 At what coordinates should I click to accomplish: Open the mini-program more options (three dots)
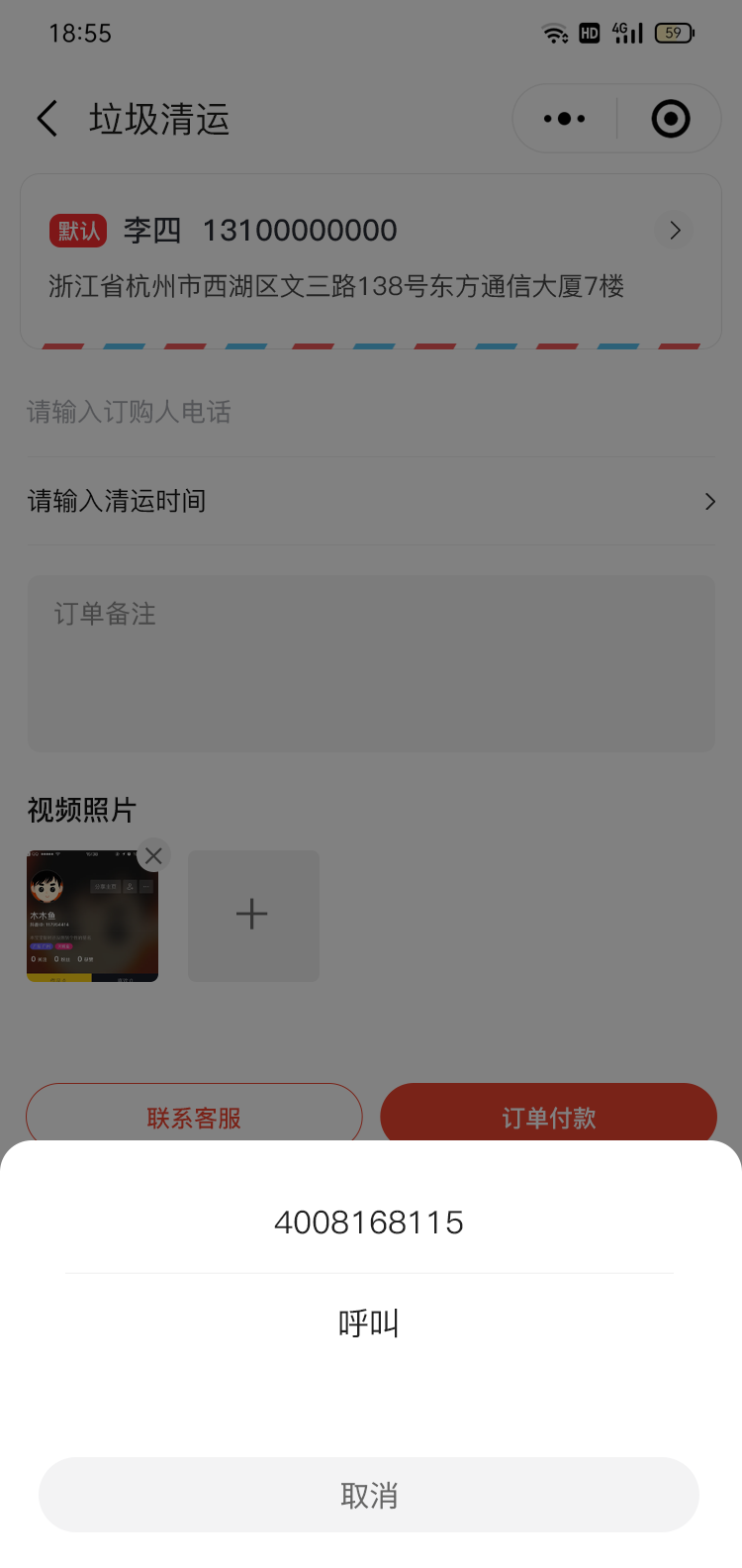click(562, 118)
